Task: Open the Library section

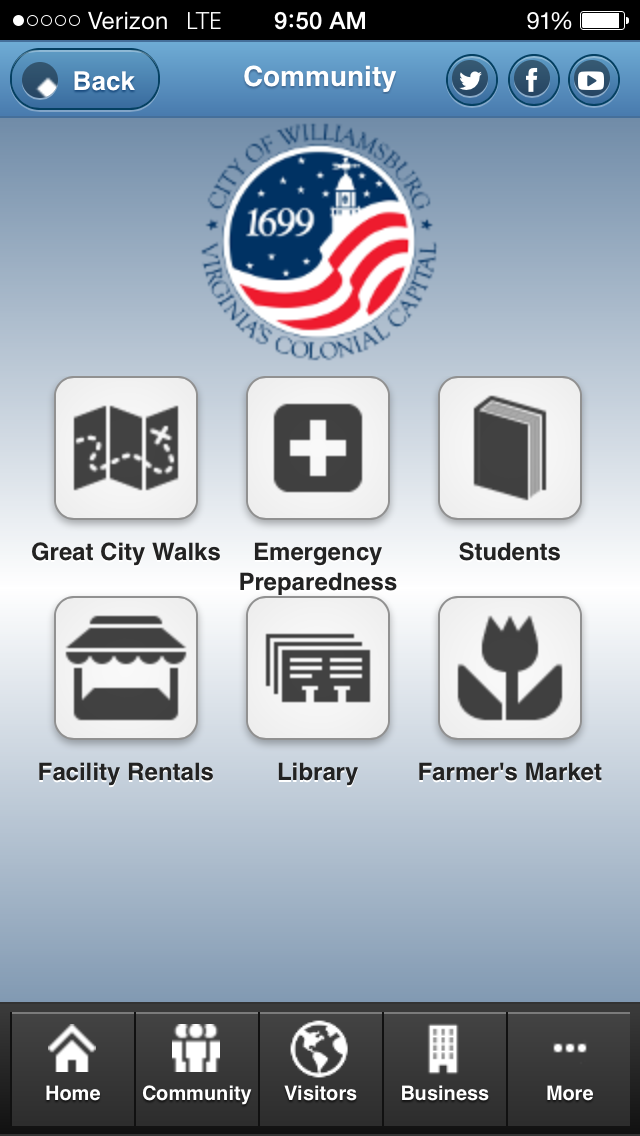Action: [318, 668]
